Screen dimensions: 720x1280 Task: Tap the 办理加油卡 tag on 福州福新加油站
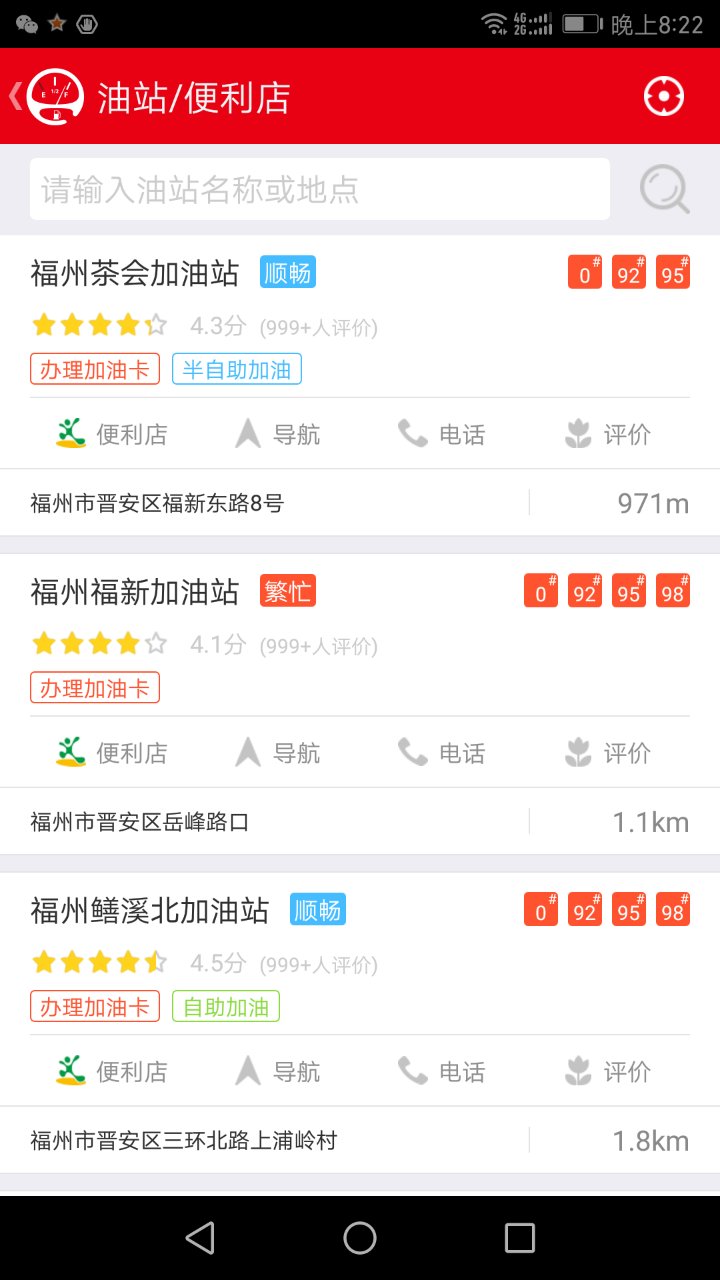tap(94, 687)
